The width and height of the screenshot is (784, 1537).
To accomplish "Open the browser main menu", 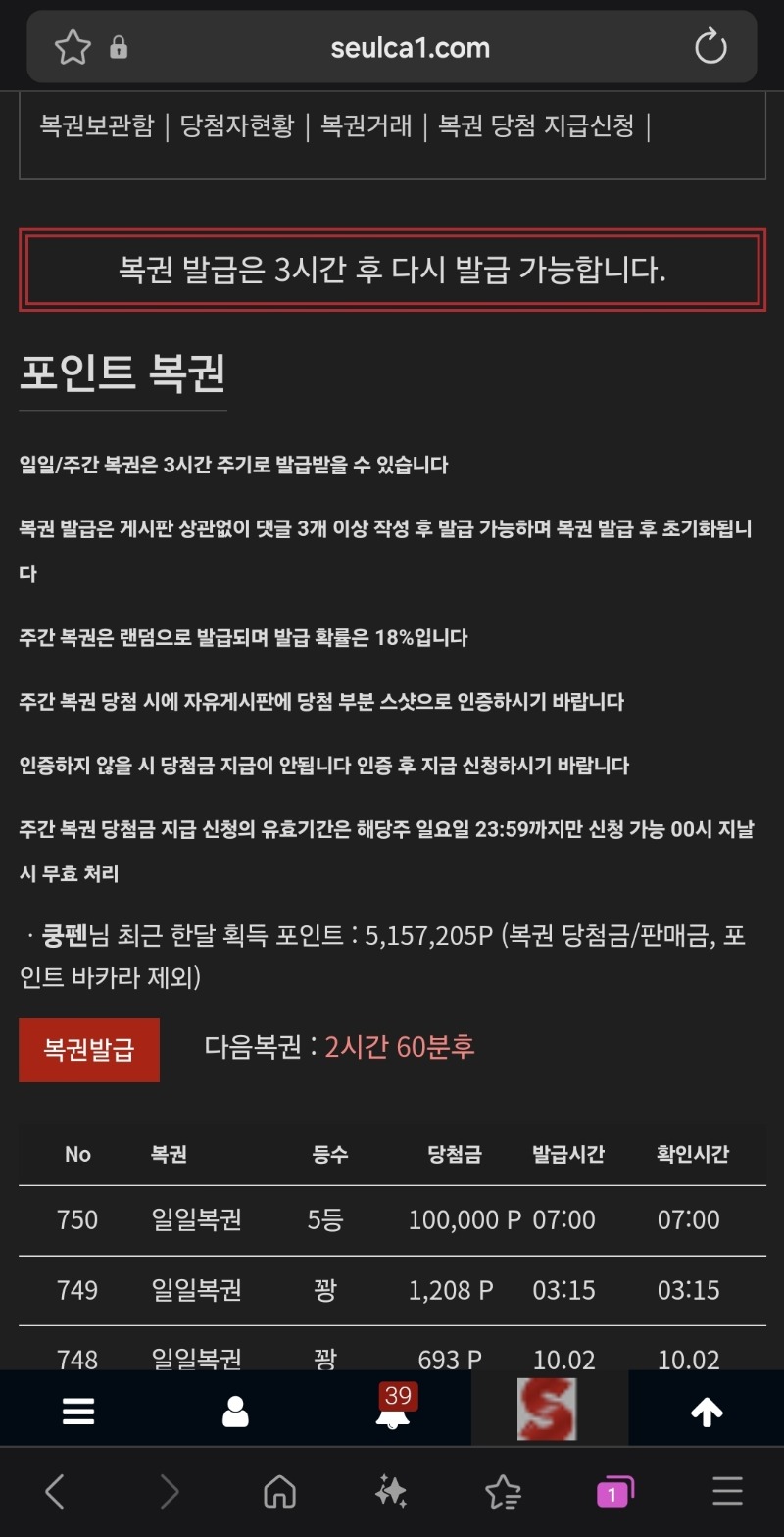I will pyautogui.click(x=727, y=1492).
